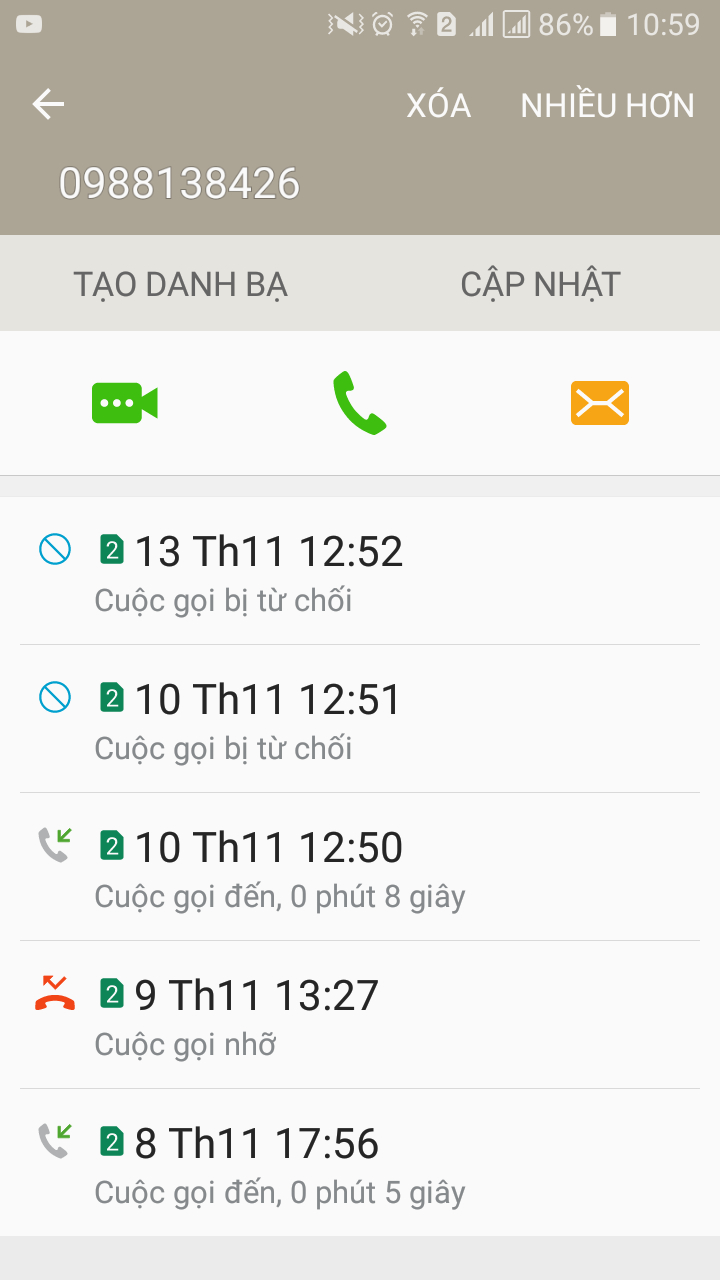Image resolution: width=720 pixels, height=1280 pixels.
Task: Open the missed call from 9 Th11 13:27
Action: pos(360,1015)
